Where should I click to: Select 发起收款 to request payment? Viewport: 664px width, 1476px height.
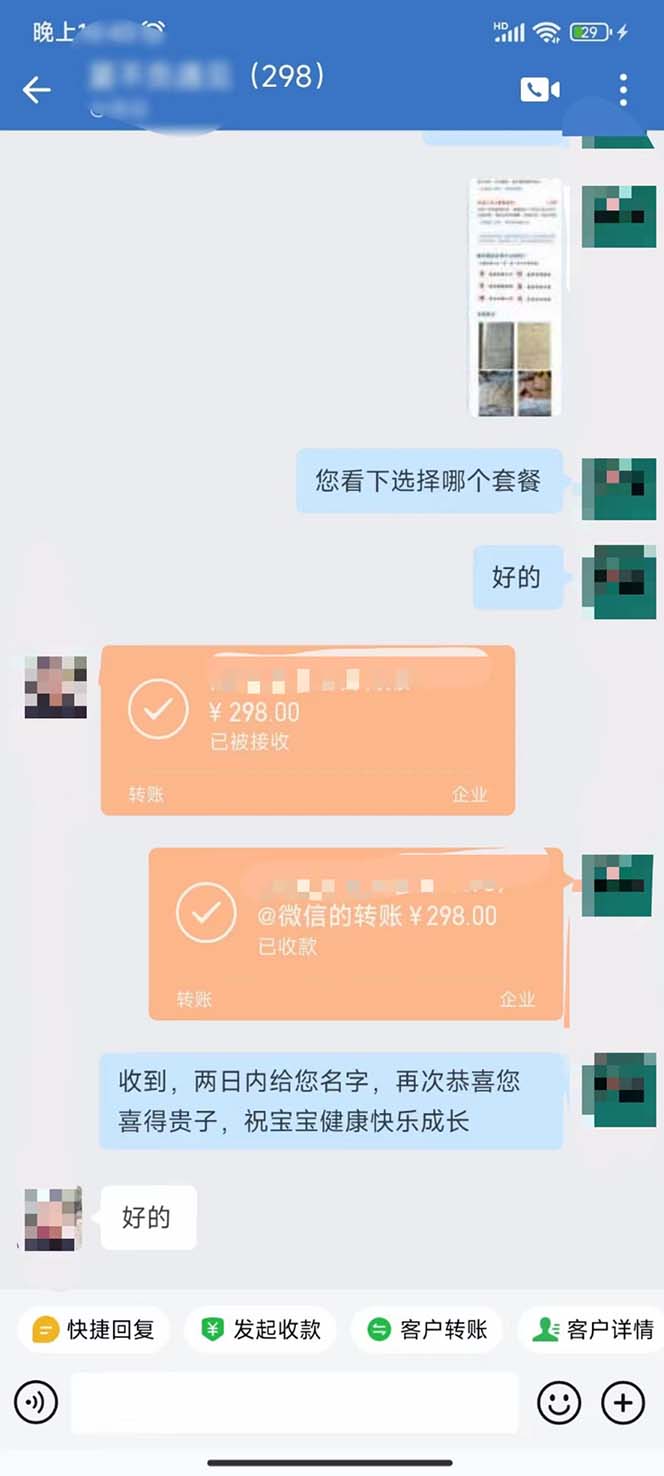click(262, 1329)
